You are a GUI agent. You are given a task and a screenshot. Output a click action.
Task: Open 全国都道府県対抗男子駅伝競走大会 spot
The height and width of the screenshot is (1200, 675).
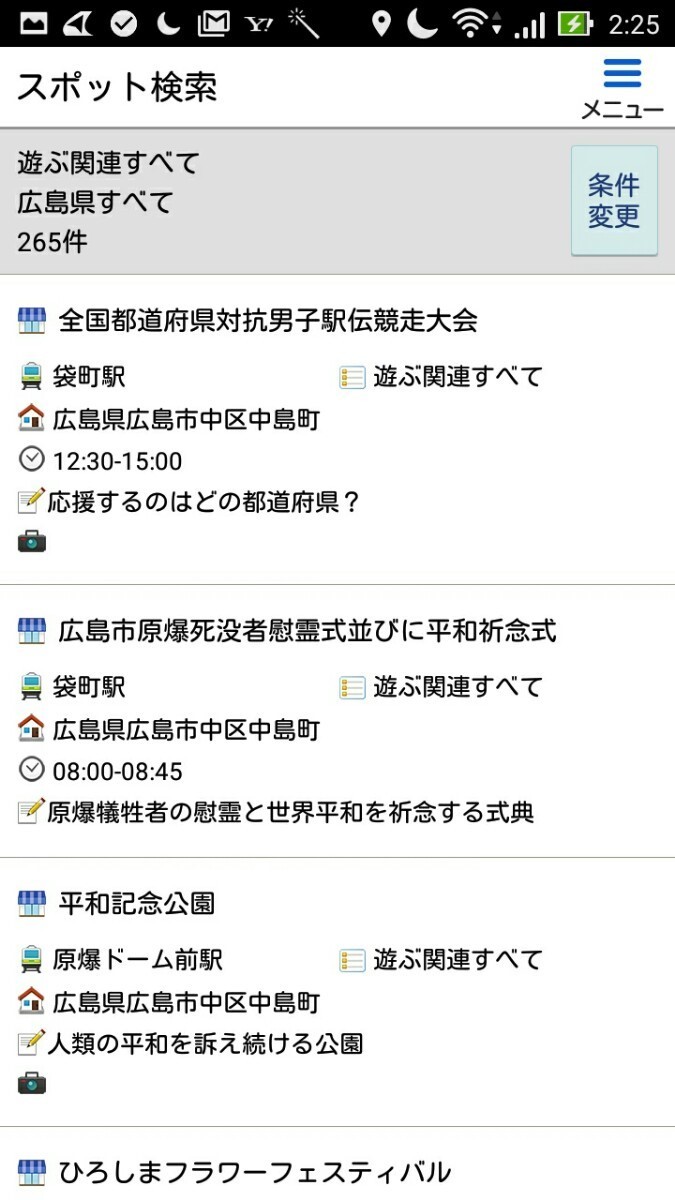(x=267, y=321)
